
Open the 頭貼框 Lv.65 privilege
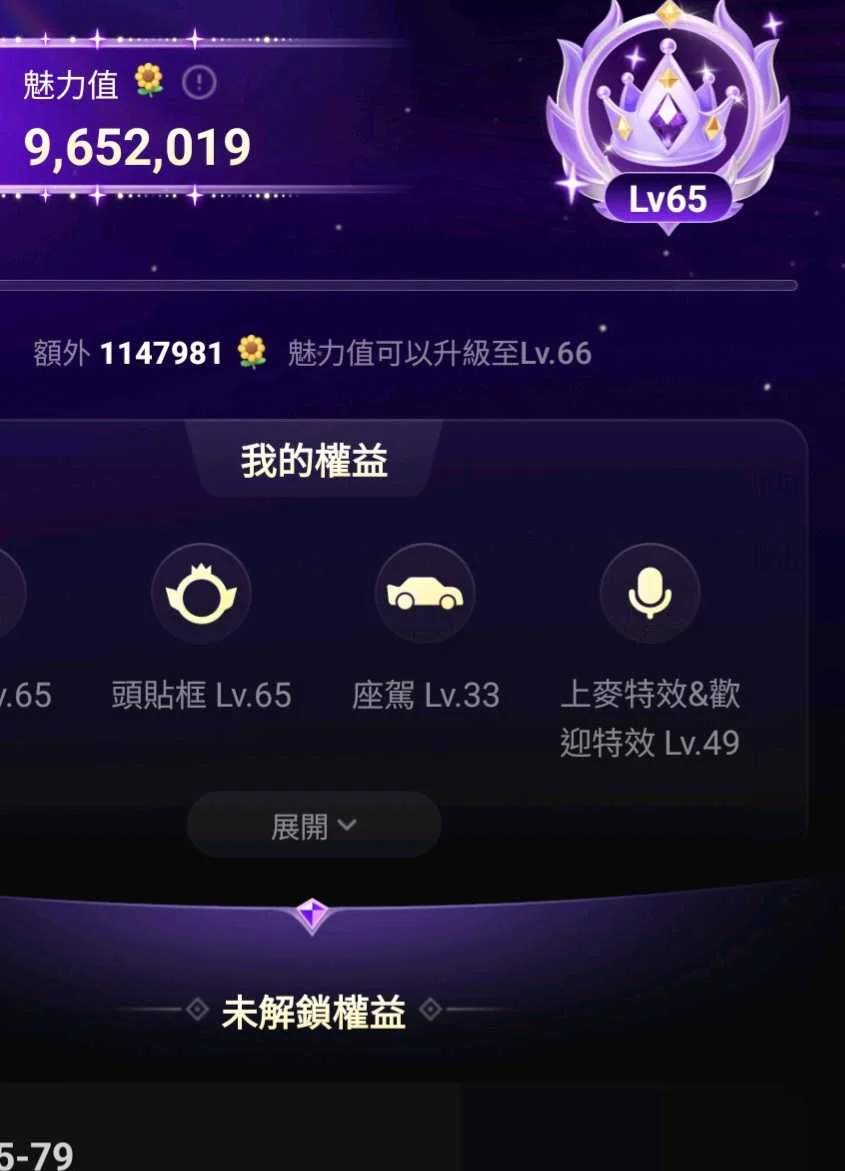[201, 594]
